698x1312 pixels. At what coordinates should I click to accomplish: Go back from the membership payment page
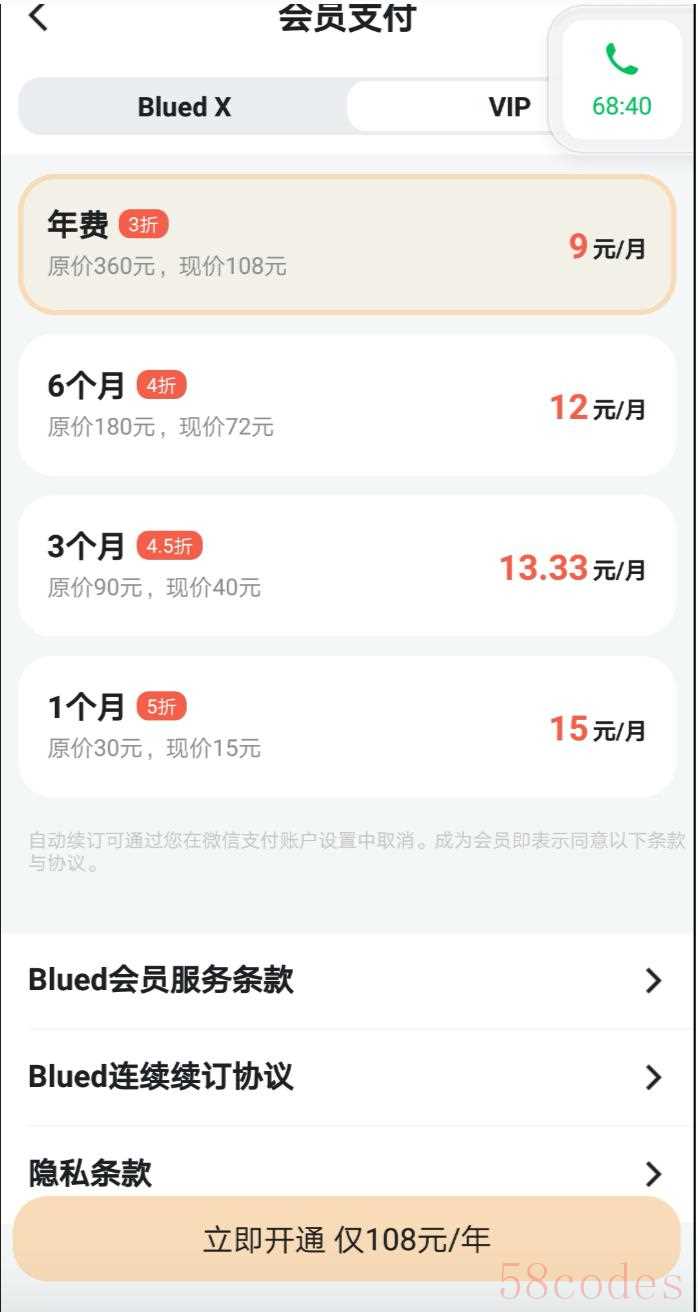38,17
